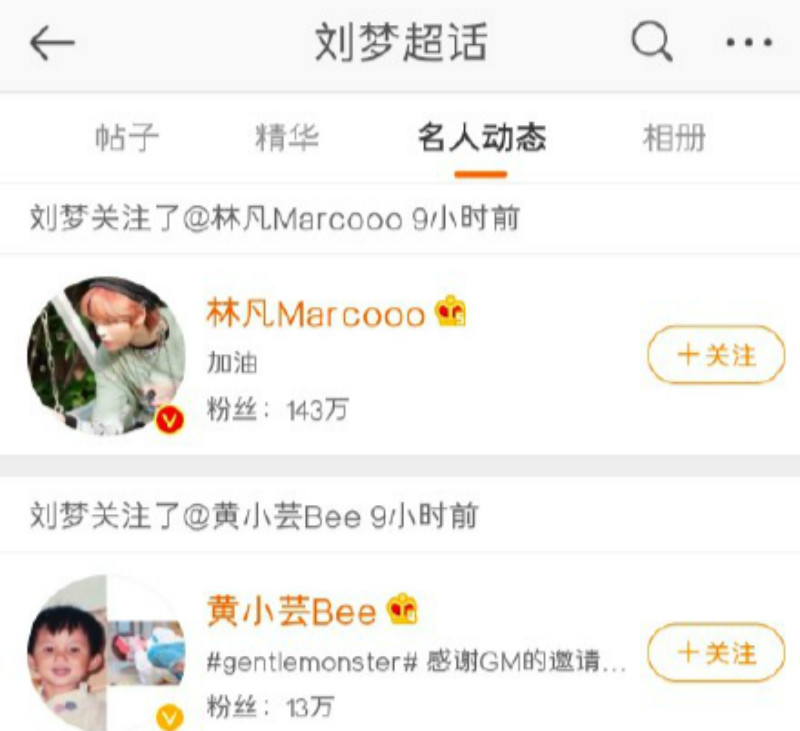This screenshot has height=731, width=800.
Task: Open 林凡Marcooo's profile avatar
Action: 106,355
